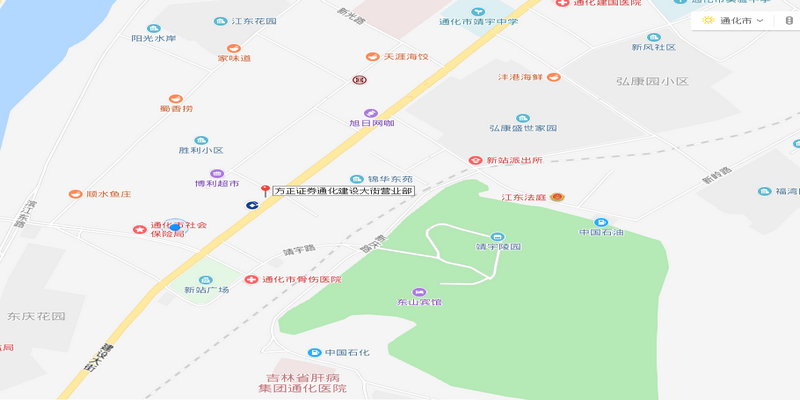800x400 pixels.
Task: Select the 中国石油 gas station marker
Action: [x=601, y=222]
